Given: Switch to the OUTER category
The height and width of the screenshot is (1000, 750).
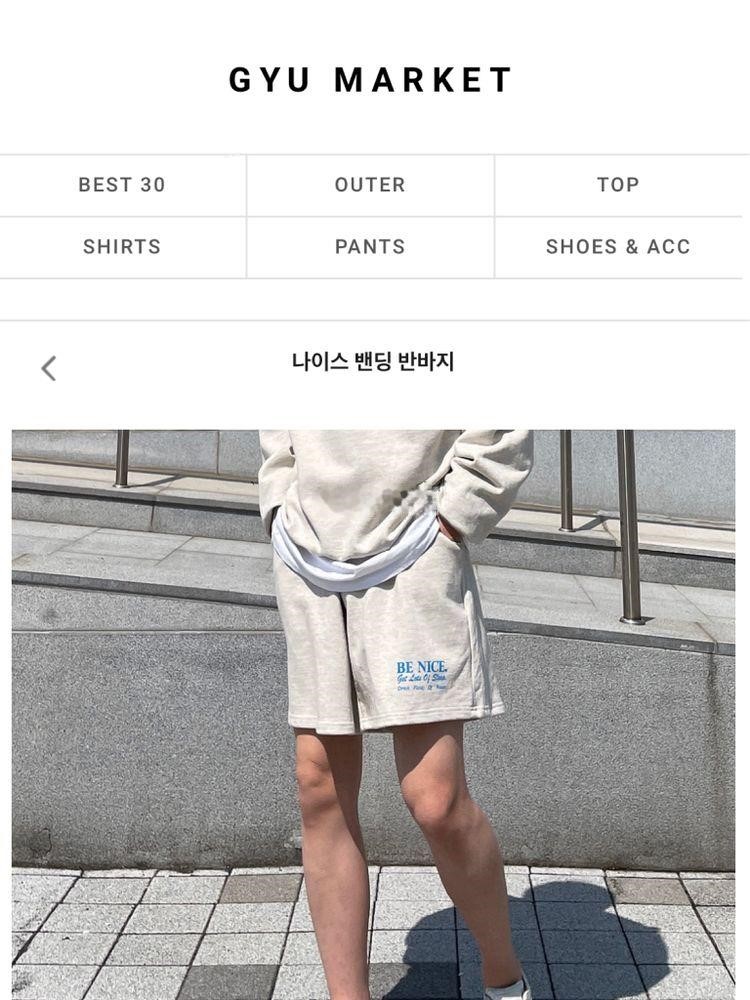Looking at the screenshot, I should (370, 185).
